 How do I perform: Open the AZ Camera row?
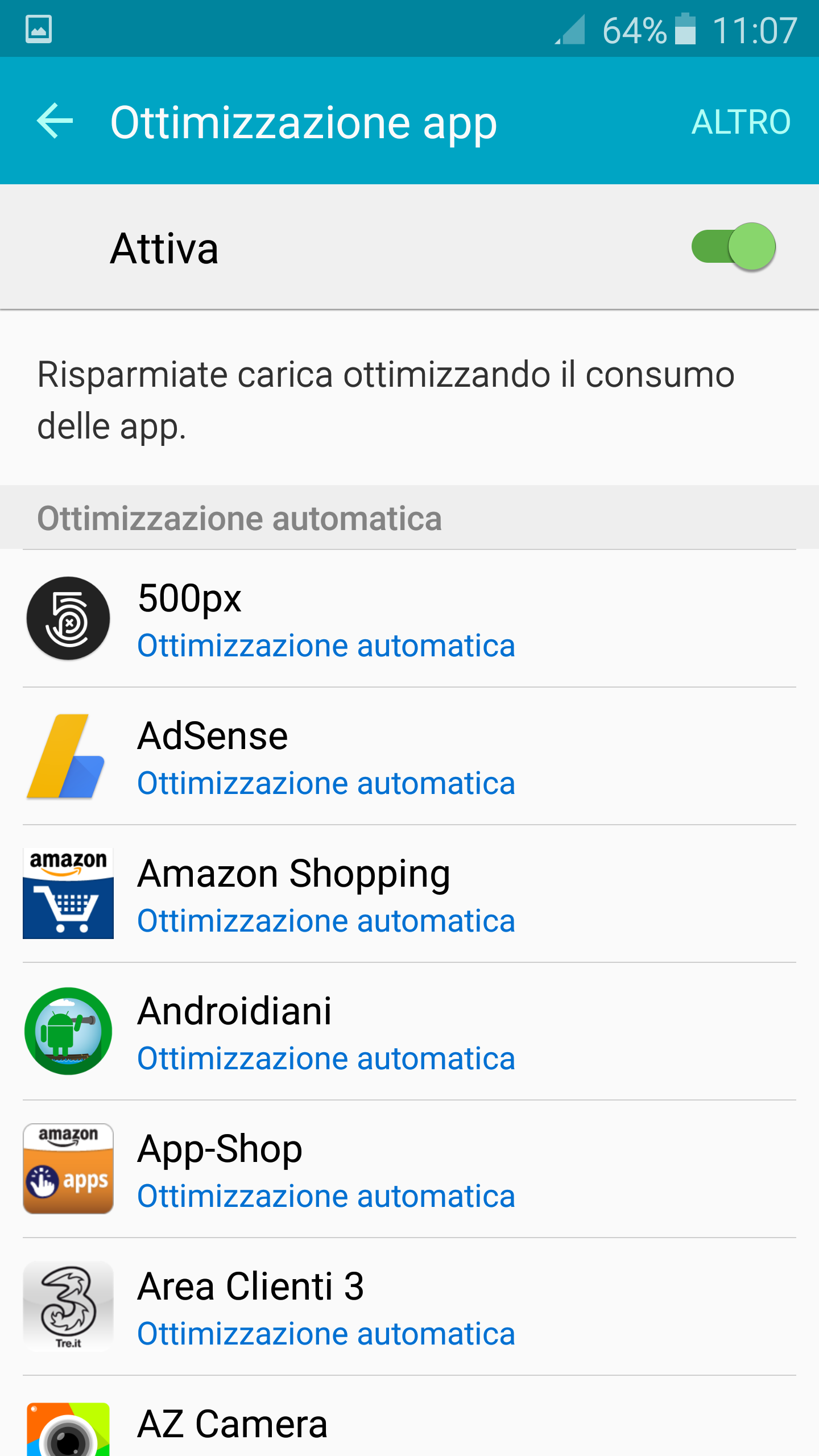[x=409, y=1417]
